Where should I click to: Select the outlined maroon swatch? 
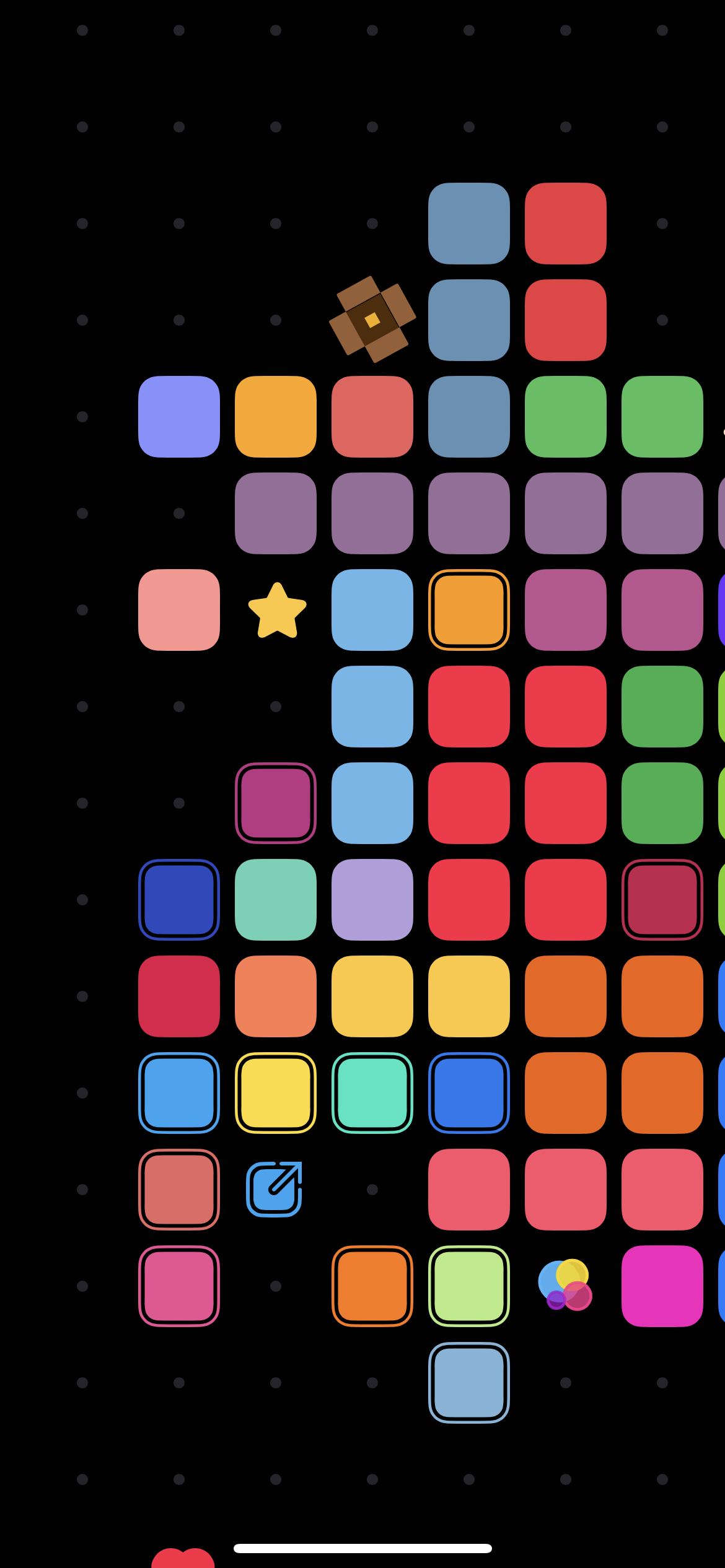pyautogui.click(x=662, y=900)
